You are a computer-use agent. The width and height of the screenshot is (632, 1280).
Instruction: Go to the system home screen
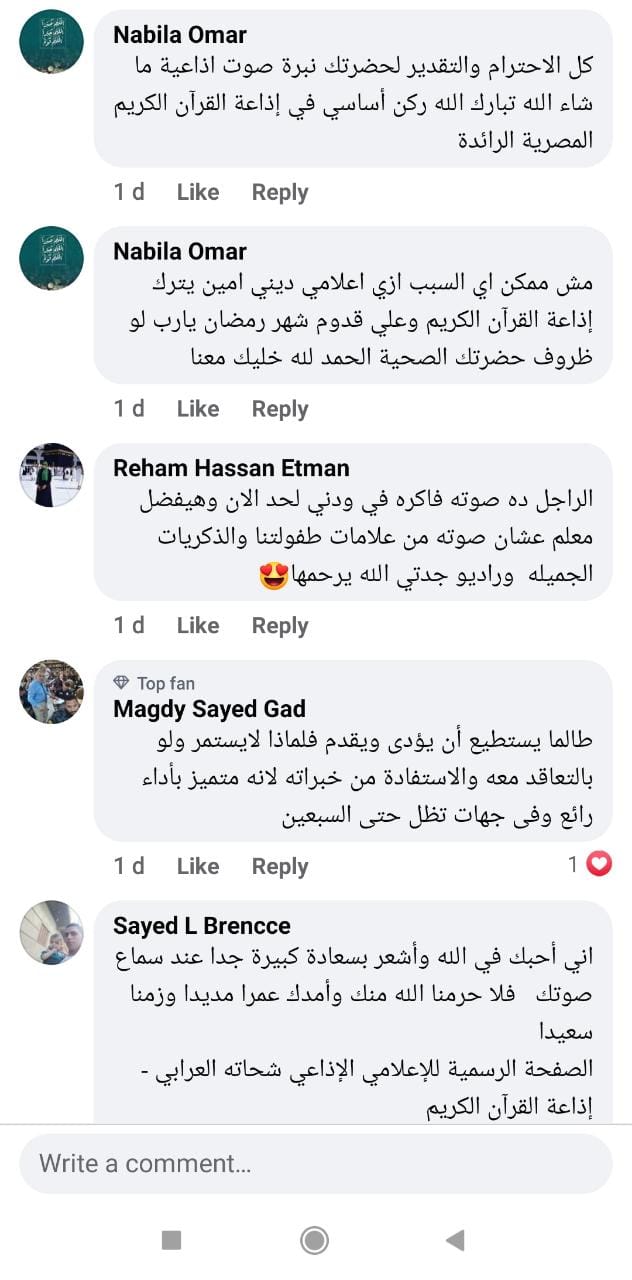[315, 1241]
